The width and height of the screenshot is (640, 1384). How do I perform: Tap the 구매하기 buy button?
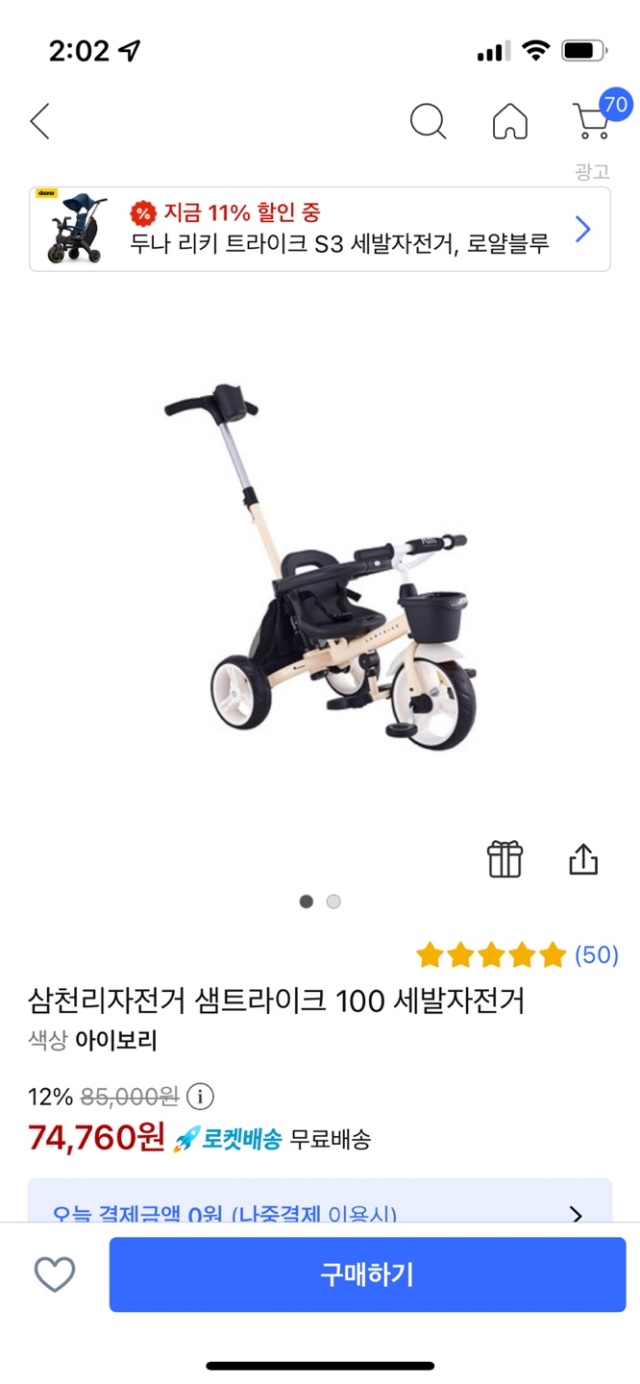(x=367, y=1274)
